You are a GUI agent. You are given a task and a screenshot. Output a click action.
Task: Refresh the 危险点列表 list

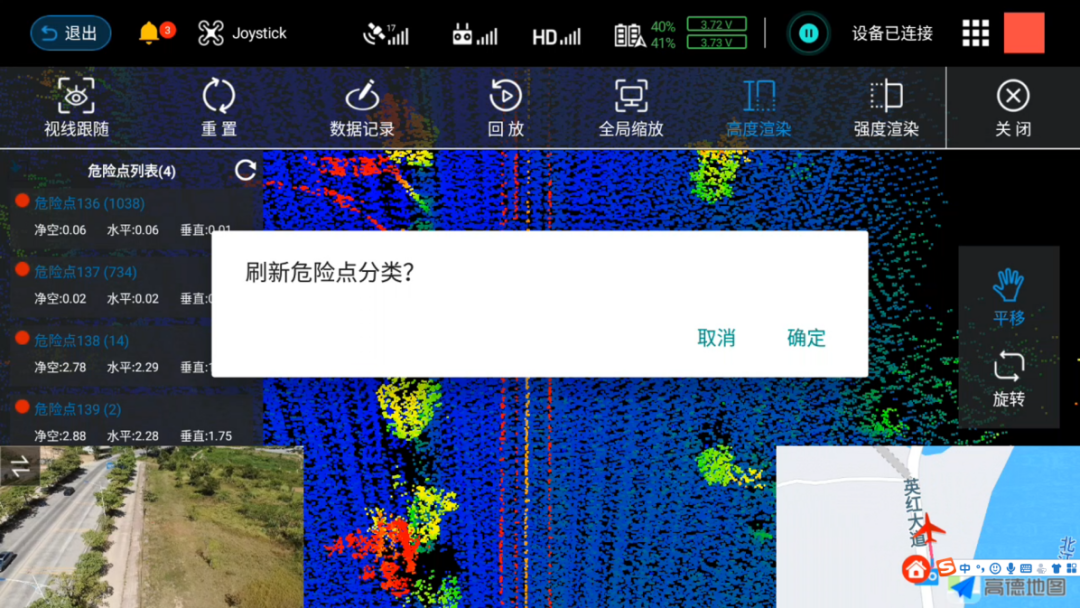coord(246,170)
